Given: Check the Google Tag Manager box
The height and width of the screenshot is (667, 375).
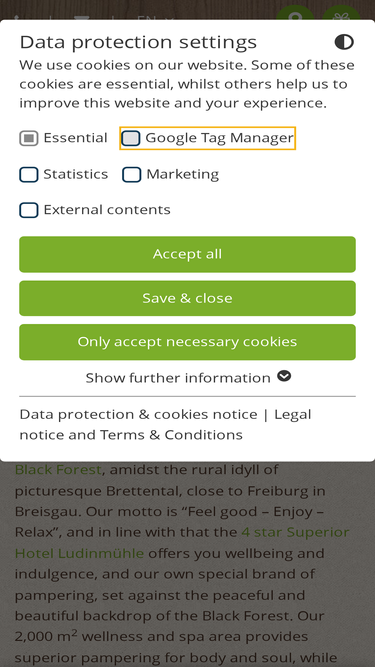Looking at the screenshot, I should tap(131, 138).
